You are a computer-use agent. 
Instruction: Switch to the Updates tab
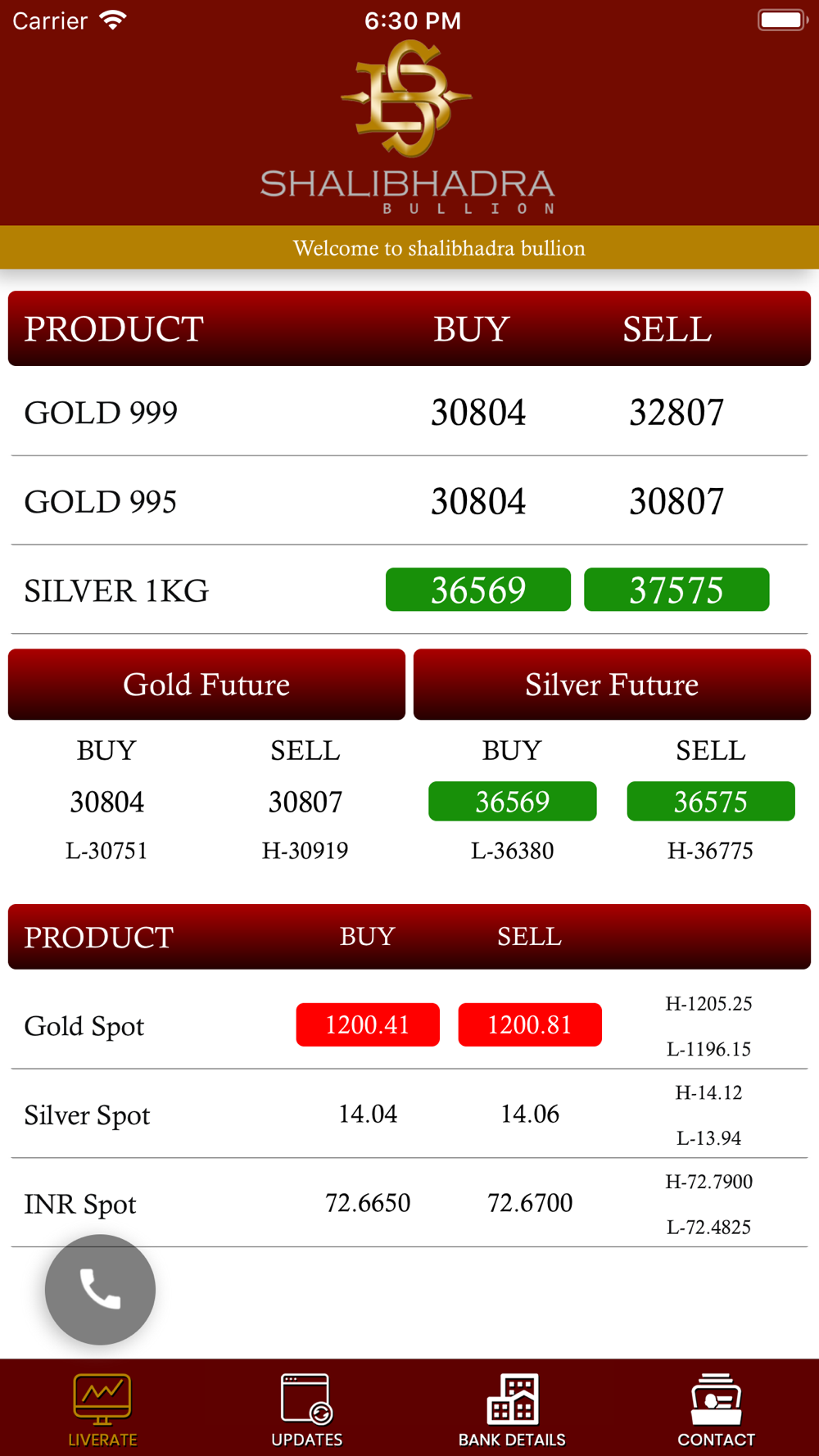coord(307,1409)
